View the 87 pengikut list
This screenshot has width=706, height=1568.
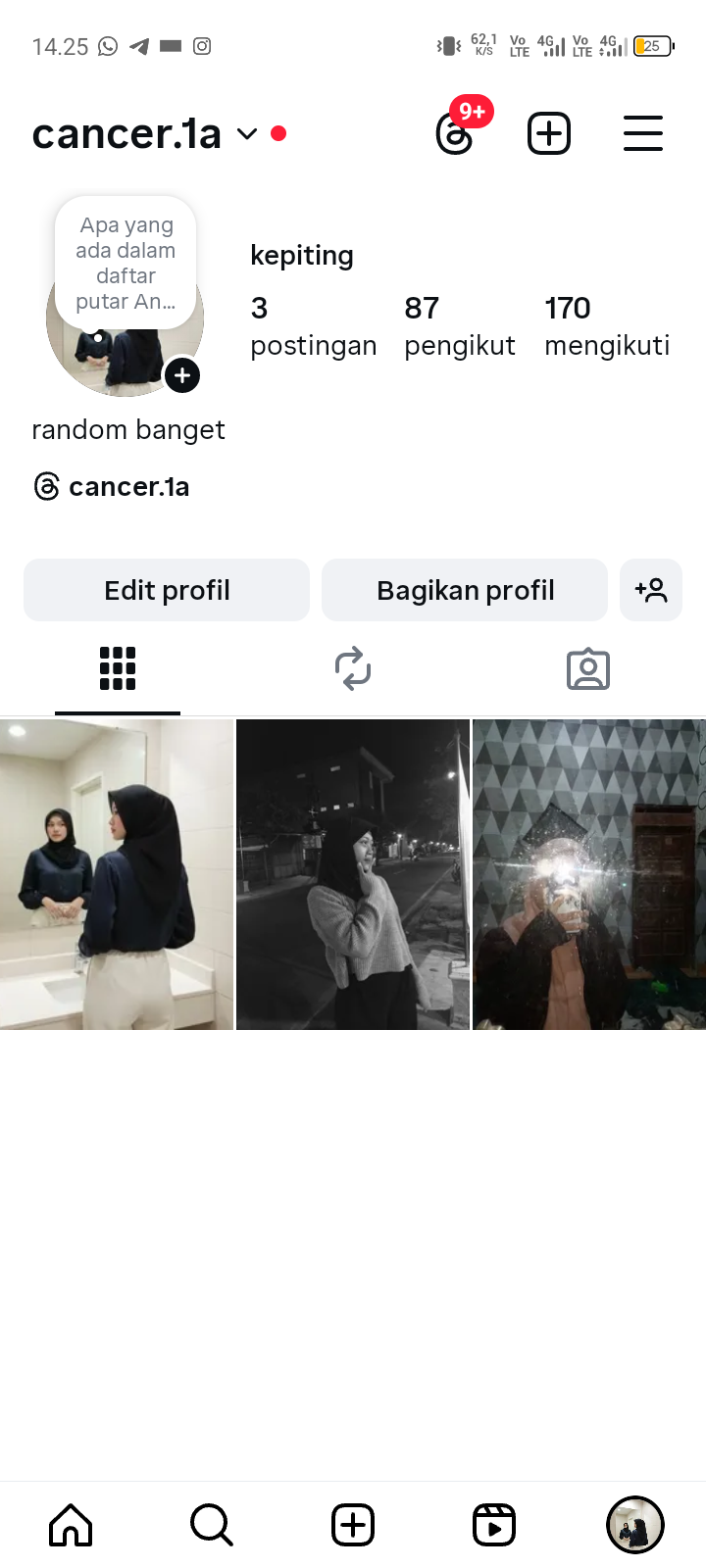pyautogui.click(x=459, y=326)
